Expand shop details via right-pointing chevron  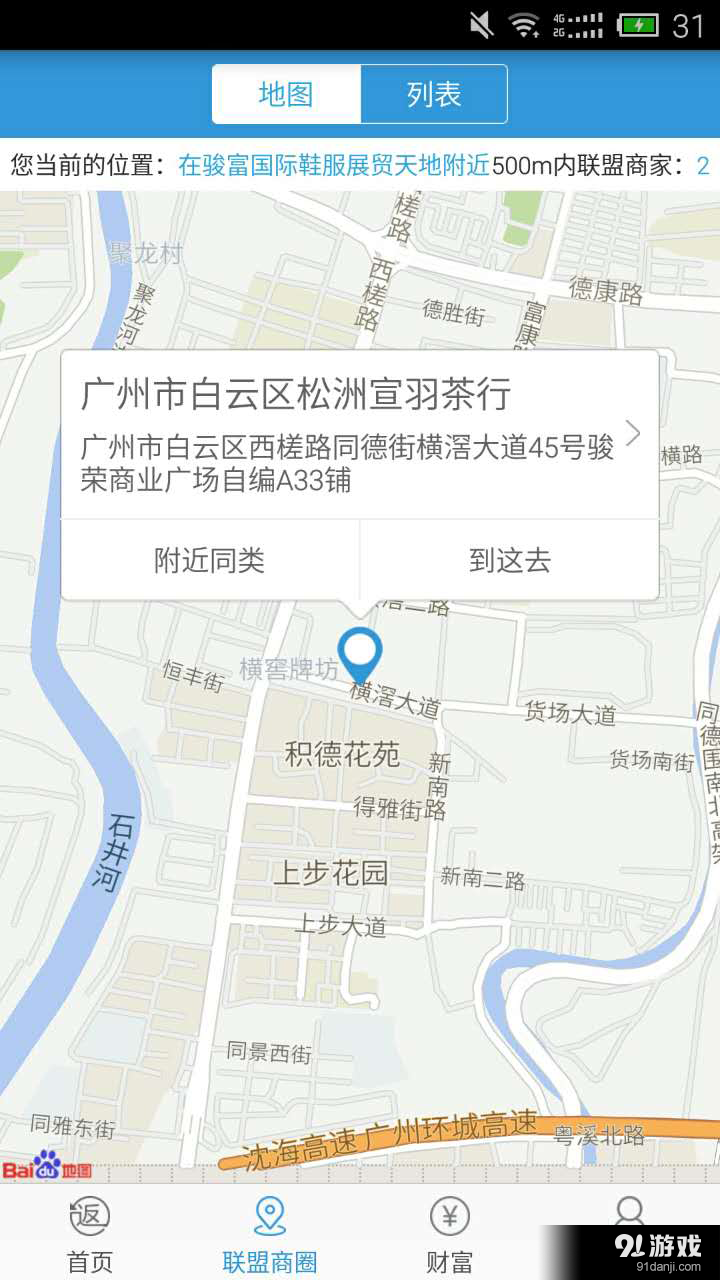[633, 433]
